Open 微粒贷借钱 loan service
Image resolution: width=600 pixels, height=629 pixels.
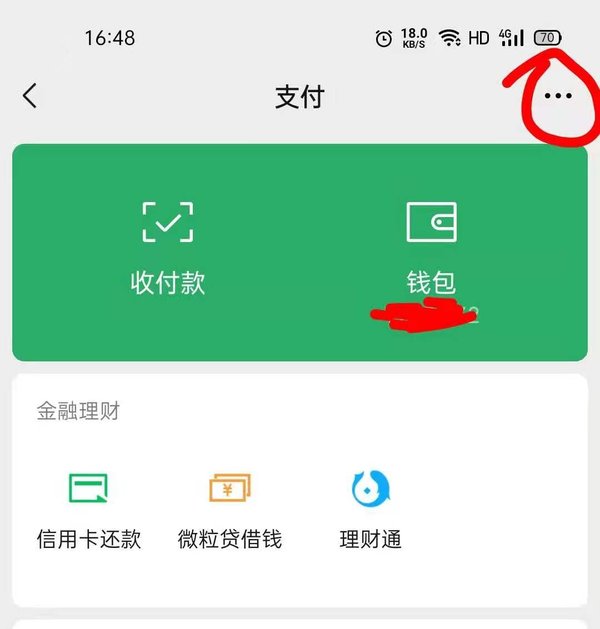[230, 512]
